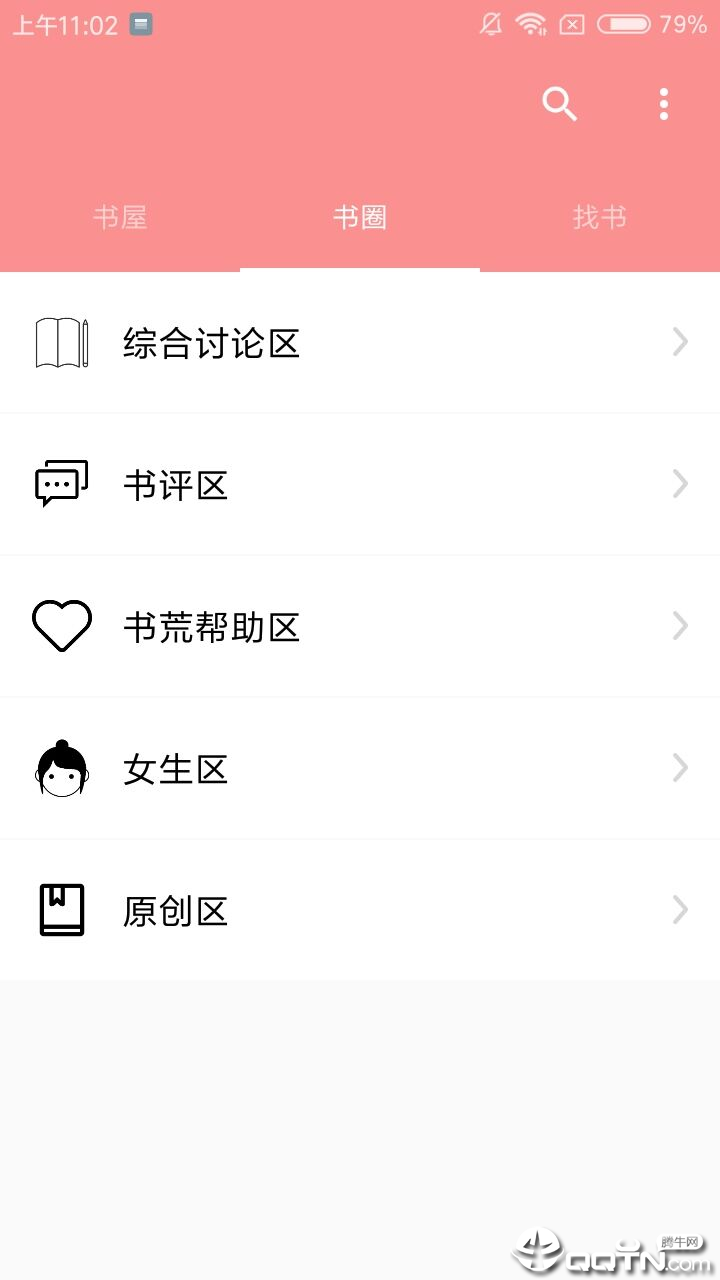View the 原创区 section

point(360,911)
